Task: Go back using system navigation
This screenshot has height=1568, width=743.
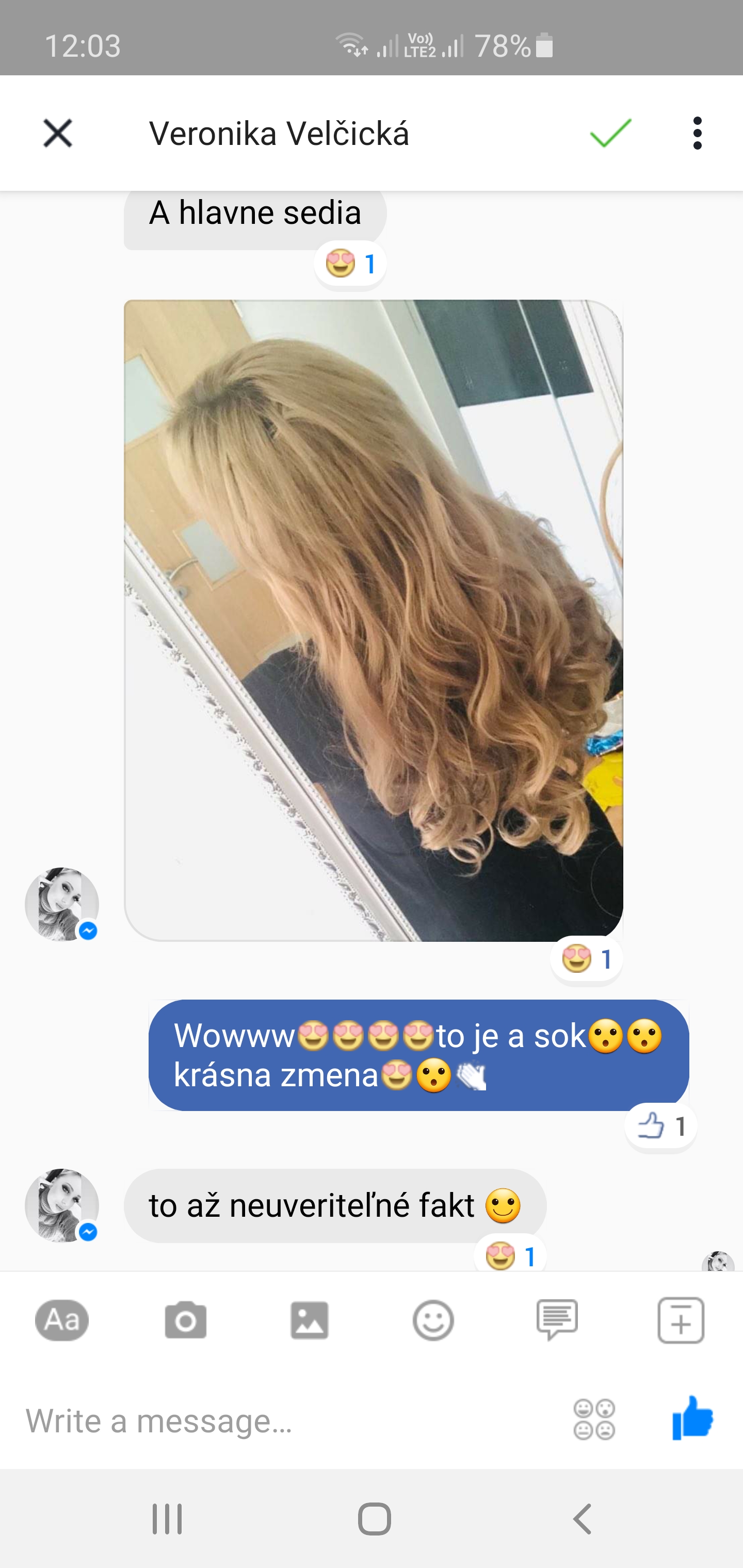Action: pos(583,1518)
